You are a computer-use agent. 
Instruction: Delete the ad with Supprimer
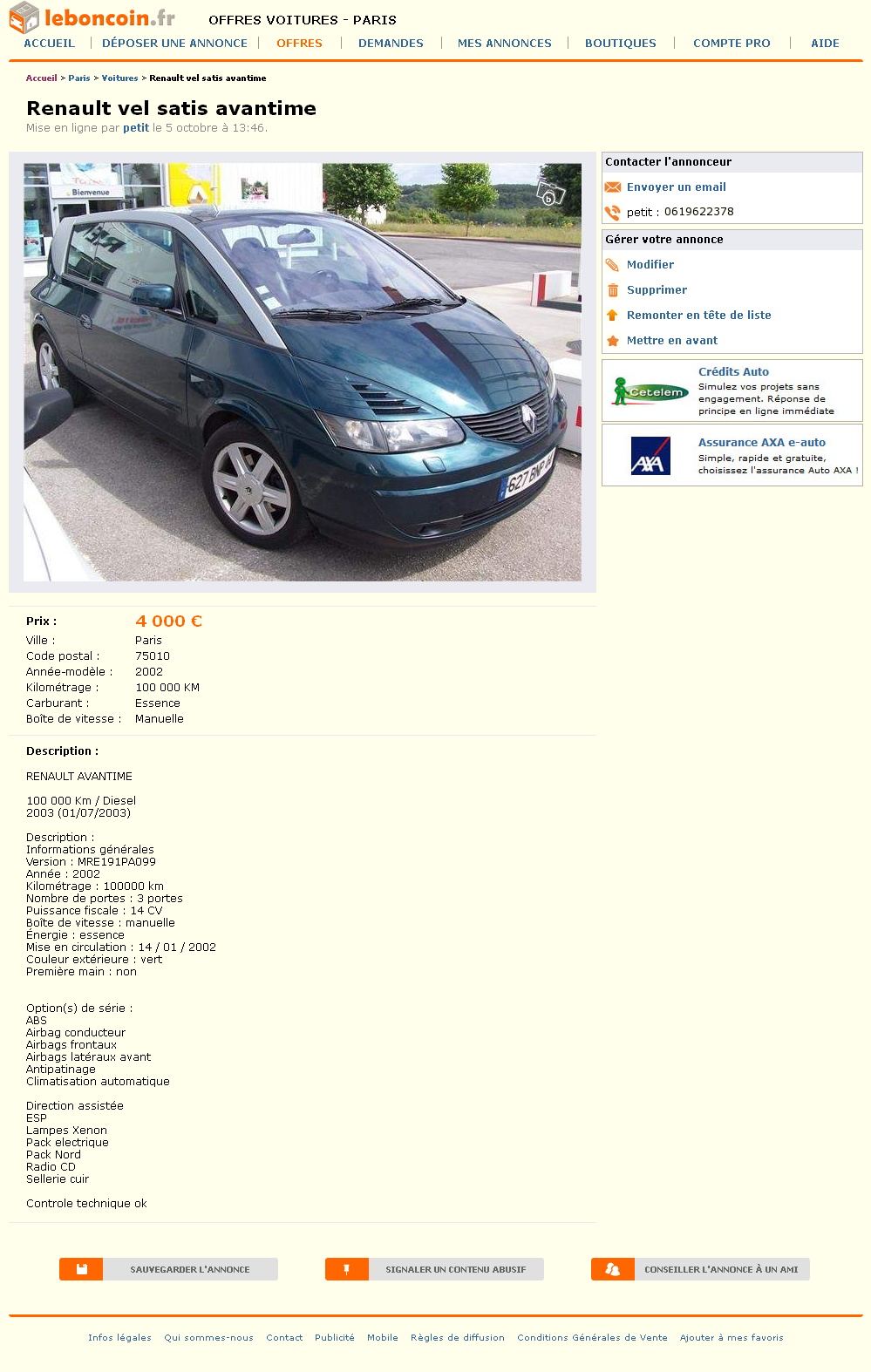point(657,290)
